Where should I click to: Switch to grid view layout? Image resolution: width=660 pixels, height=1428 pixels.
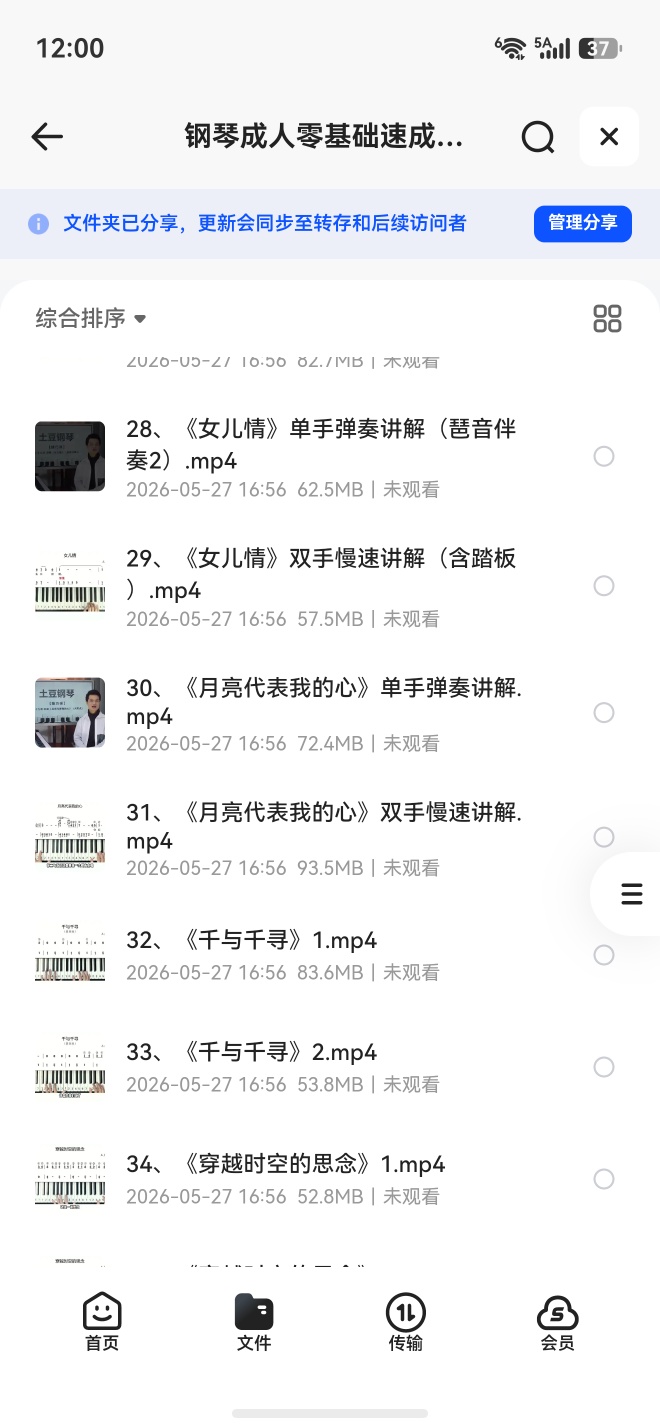pyautogui.click(x=607, y=319)
